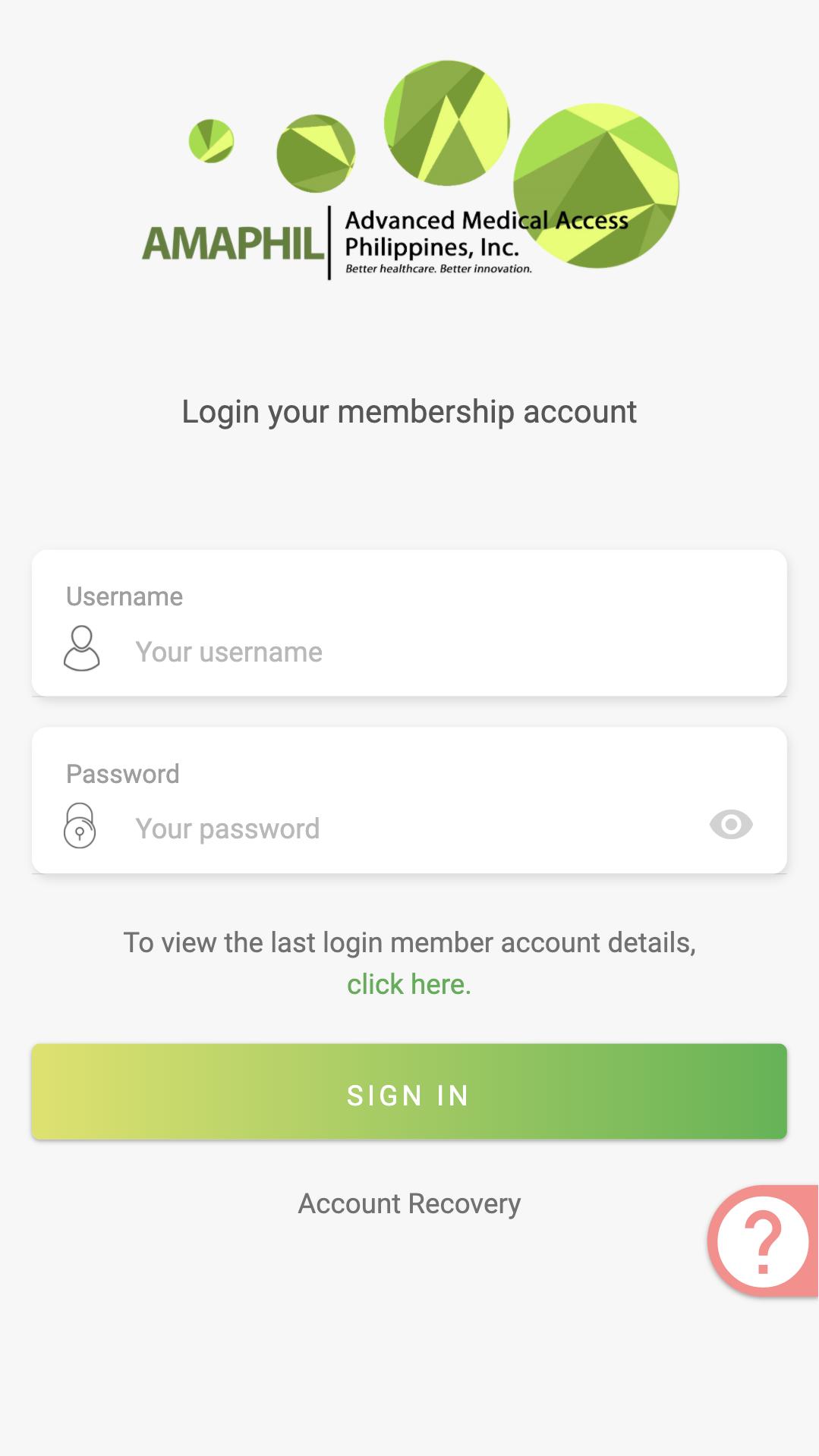Open Account Recovery
The image size is (819, 1456).
pos(409,1203)
